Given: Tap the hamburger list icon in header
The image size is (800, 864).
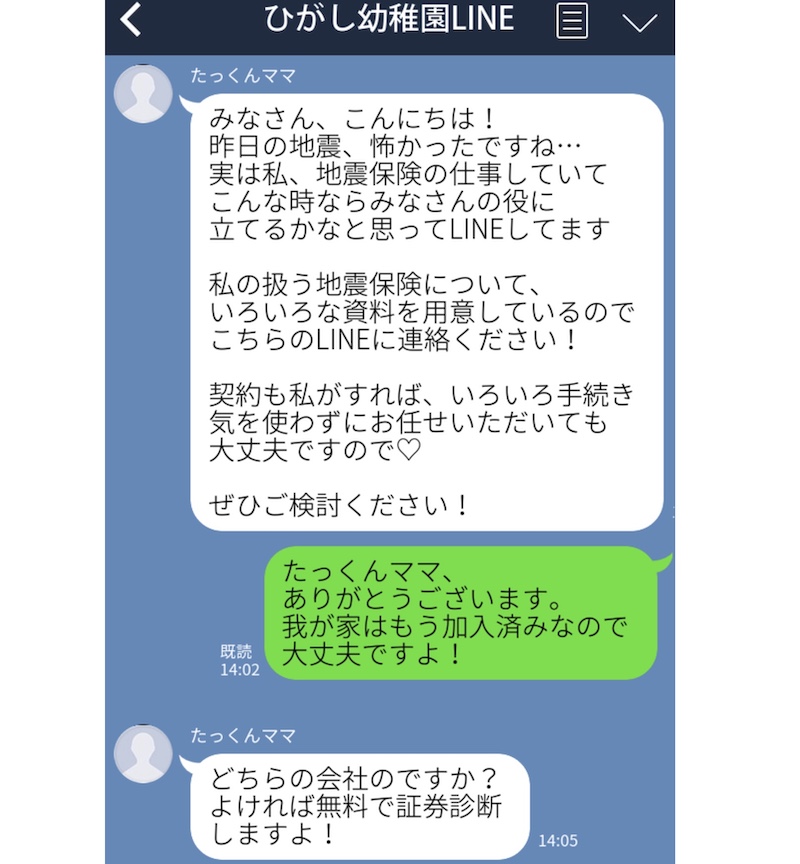Looking at the screenshot, I should coord(570,21).
